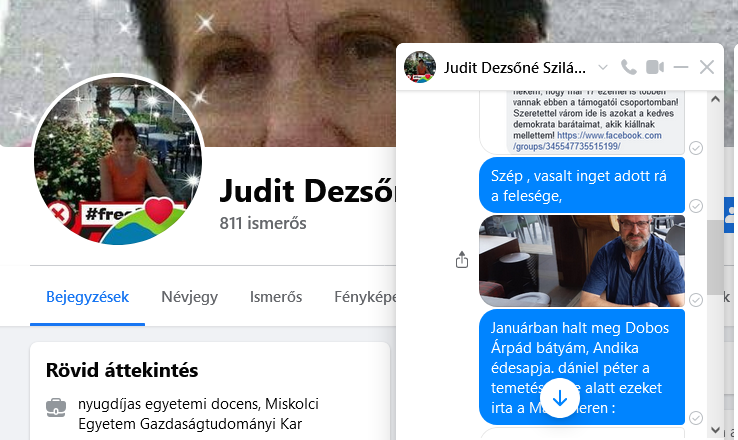This screenshot has width=738, height=440.
Task: Expand chat options next to contact name
Action: [602, 67]
